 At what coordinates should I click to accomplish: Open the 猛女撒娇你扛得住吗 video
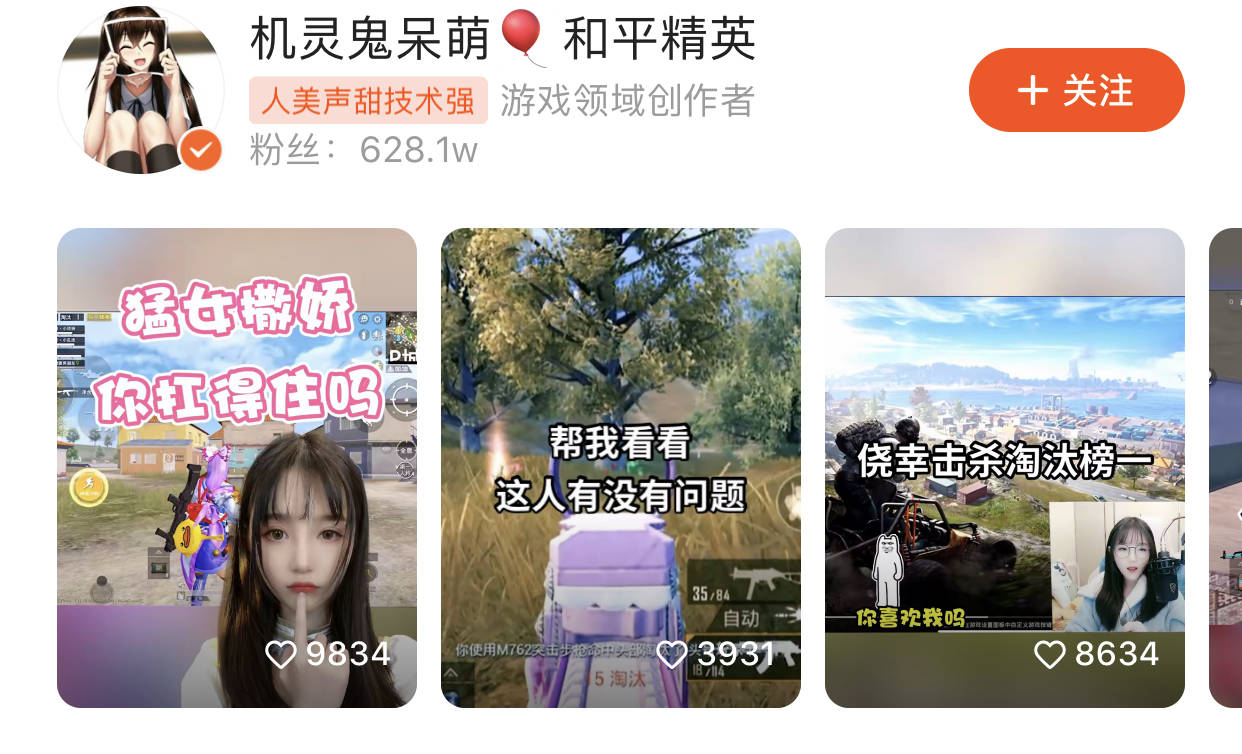coord(237,467)
